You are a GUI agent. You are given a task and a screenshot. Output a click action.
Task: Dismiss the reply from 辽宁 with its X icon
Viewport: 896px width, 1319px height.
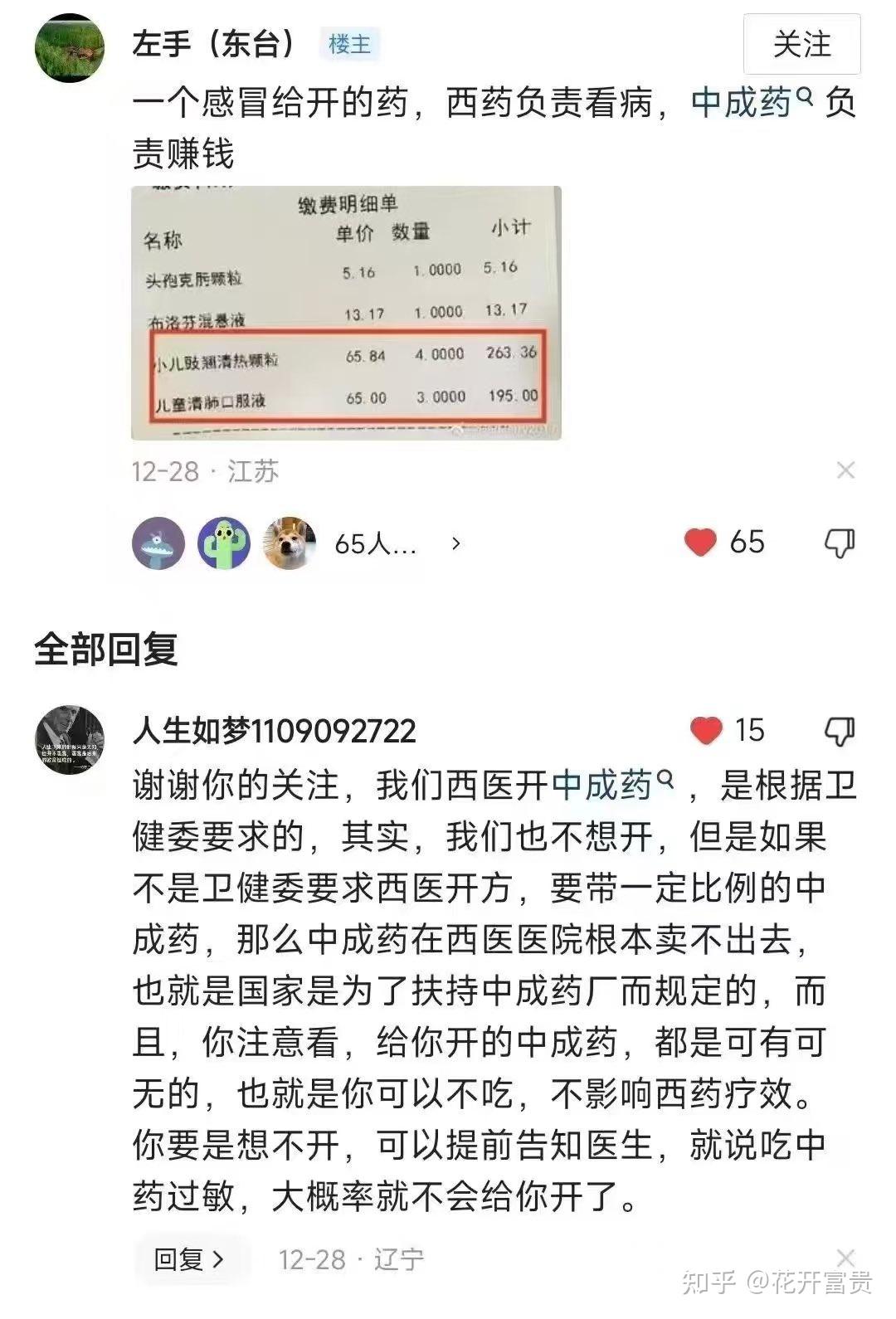845,1258
